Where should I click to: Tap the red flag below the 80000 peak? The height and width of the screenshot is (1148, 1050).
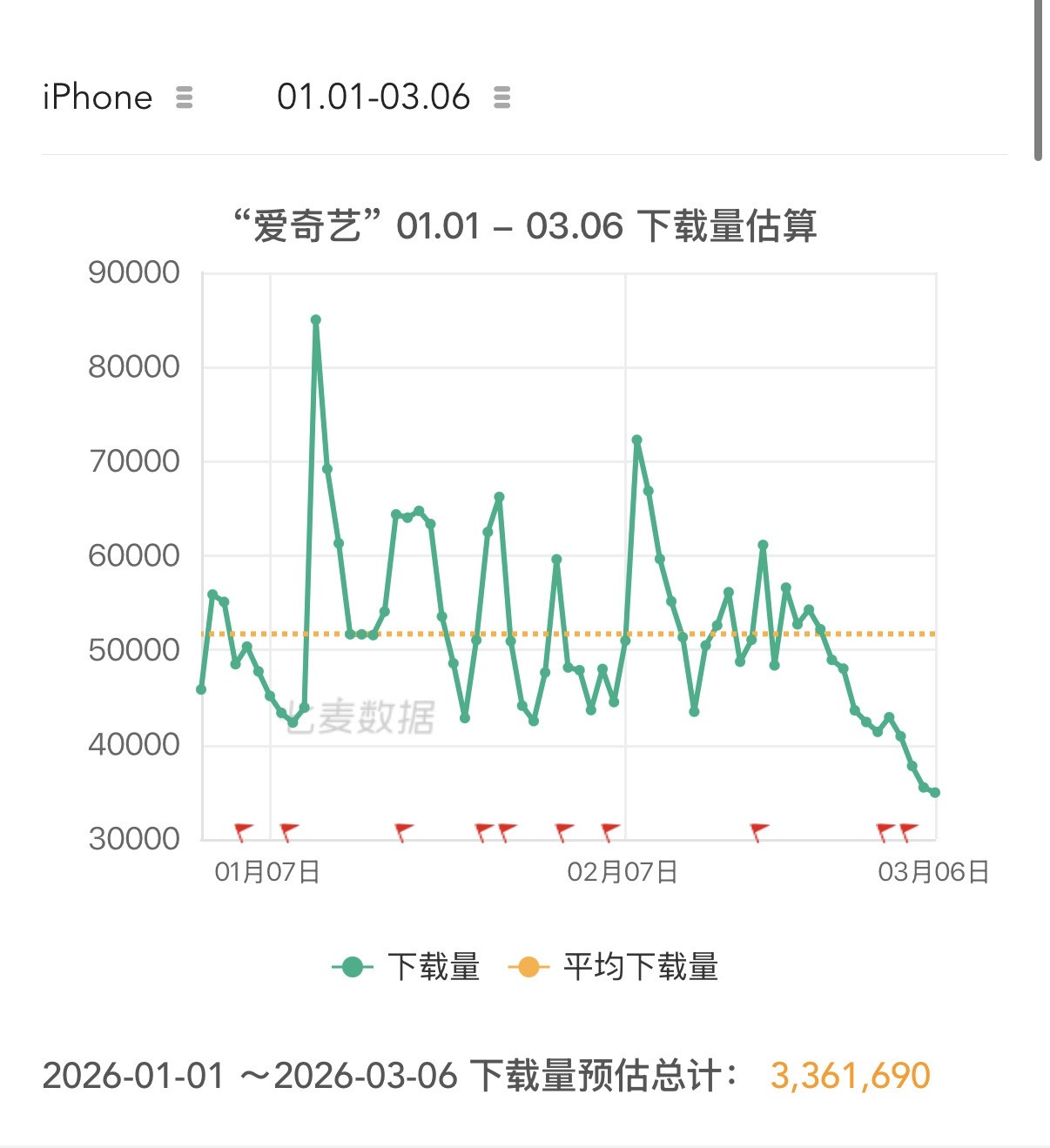tap(289, 832)
